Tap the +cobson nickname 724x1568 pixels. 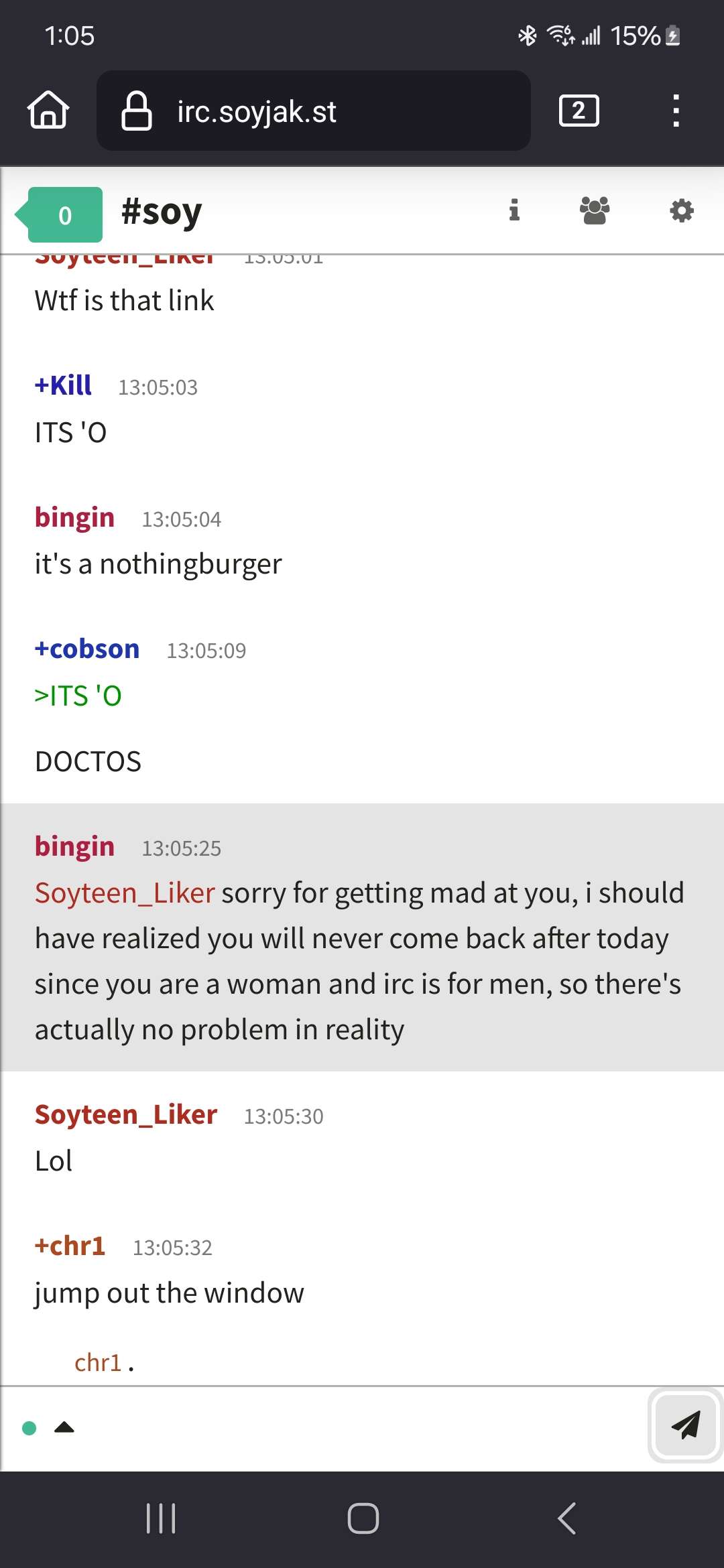click(87, 649)
